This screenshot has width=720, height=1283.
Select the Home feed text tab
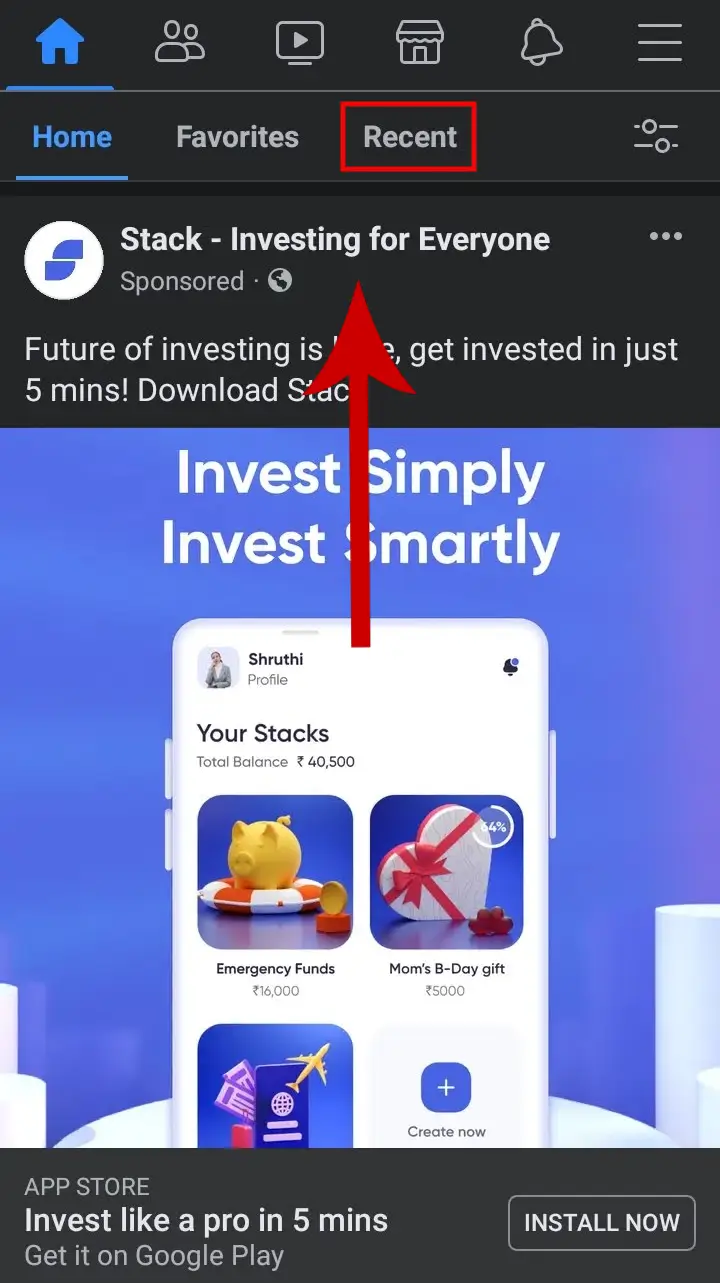coord(72,137)
